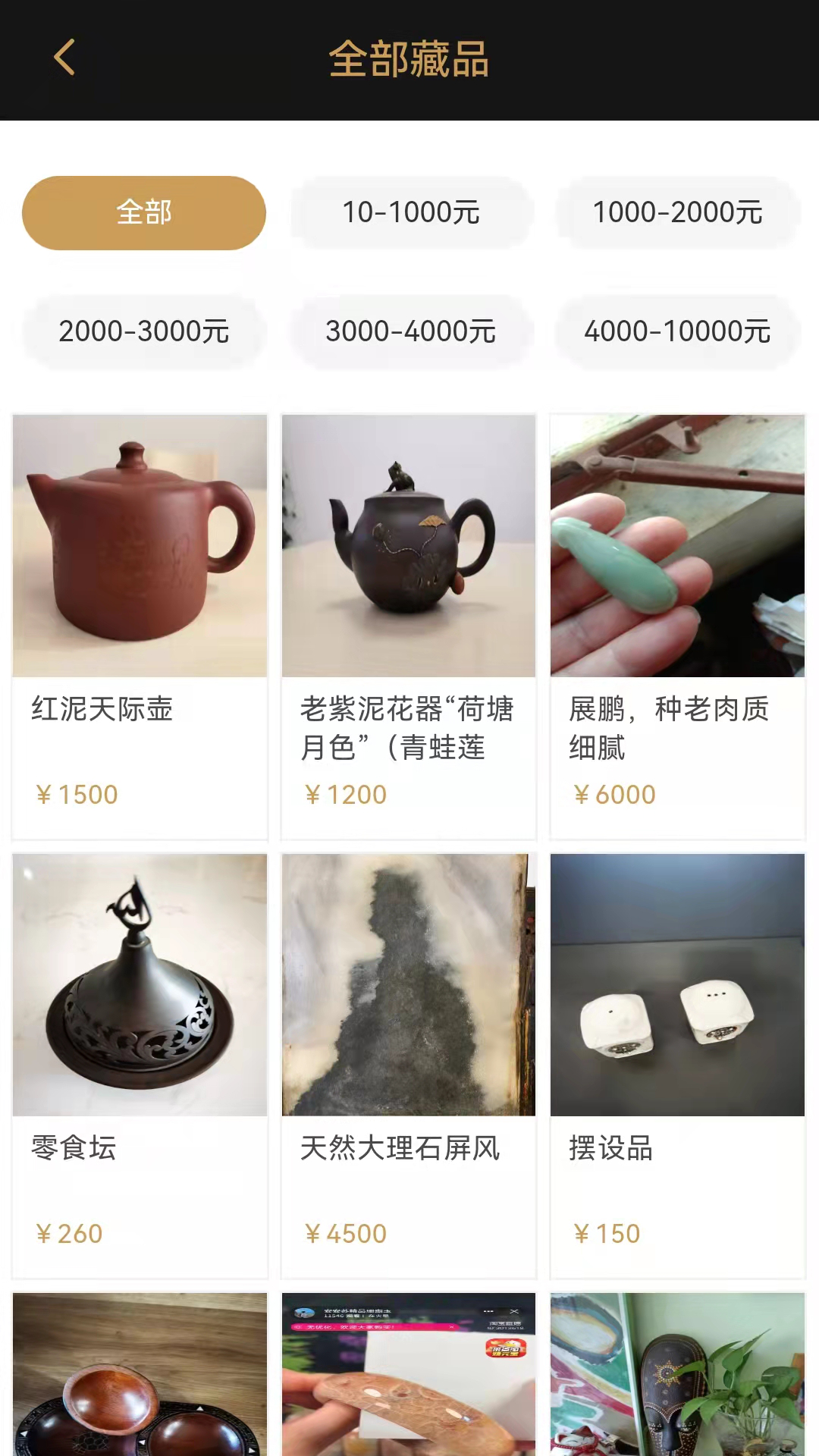Click the 红泥天际壶 title link
Image resolution: width=819 pixels, height=1456 pixels.
tap(99, 711)
